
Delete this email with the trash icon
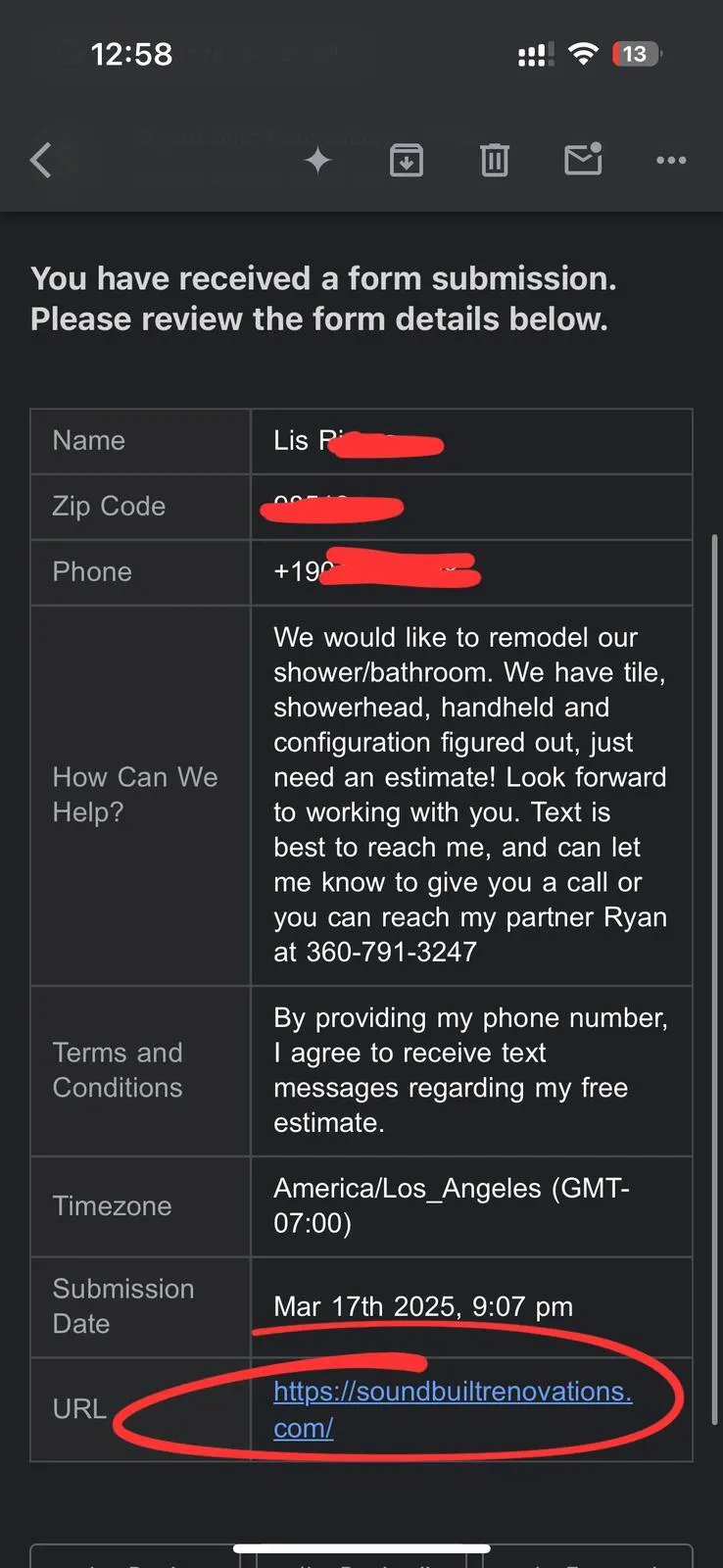pos(495,160)
